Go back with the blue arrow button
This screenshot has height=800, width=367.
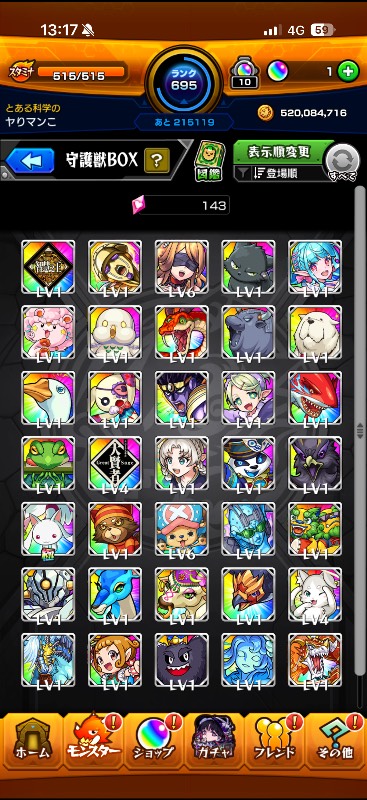pyautogui.click(x=30, y=161)
